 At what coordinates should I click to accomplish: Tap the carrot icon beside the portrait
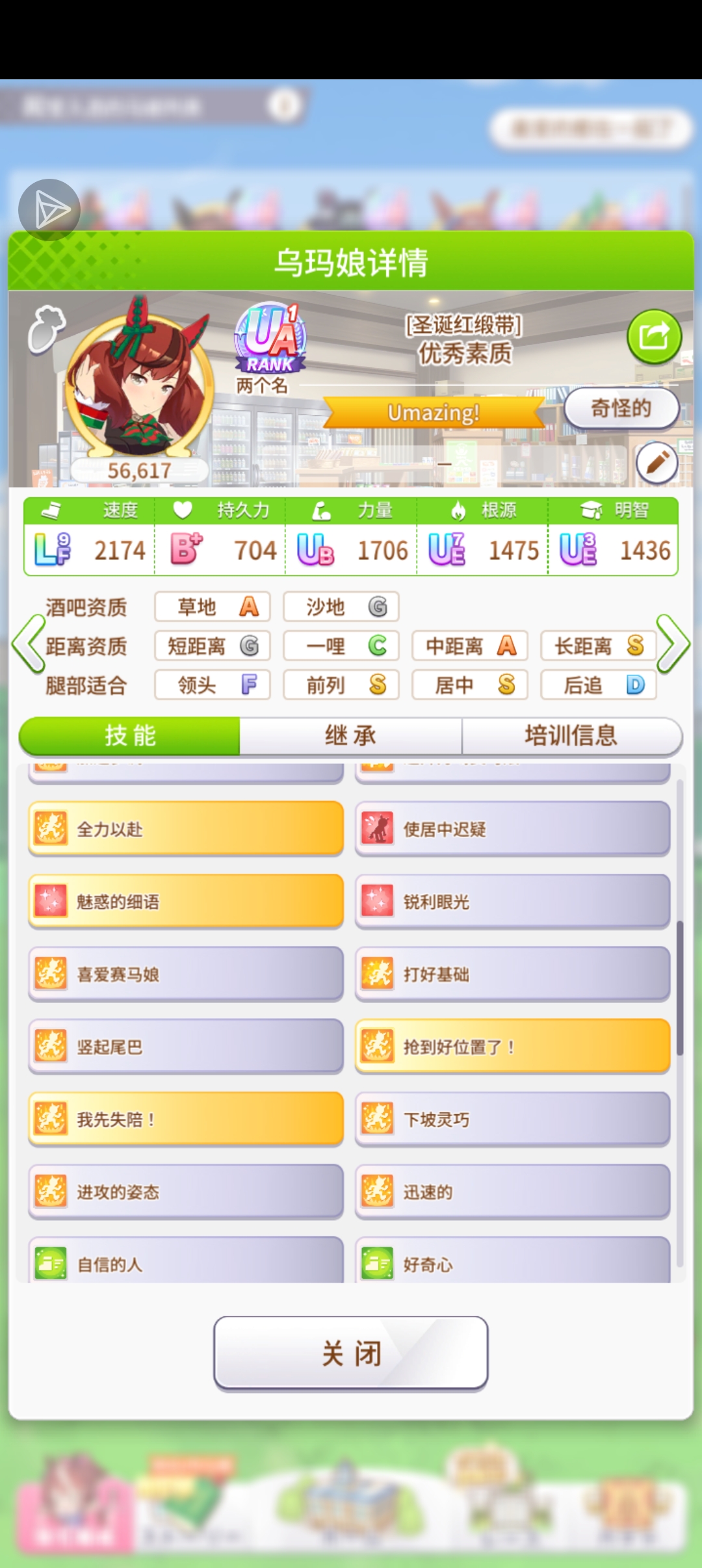coord(45,329)
